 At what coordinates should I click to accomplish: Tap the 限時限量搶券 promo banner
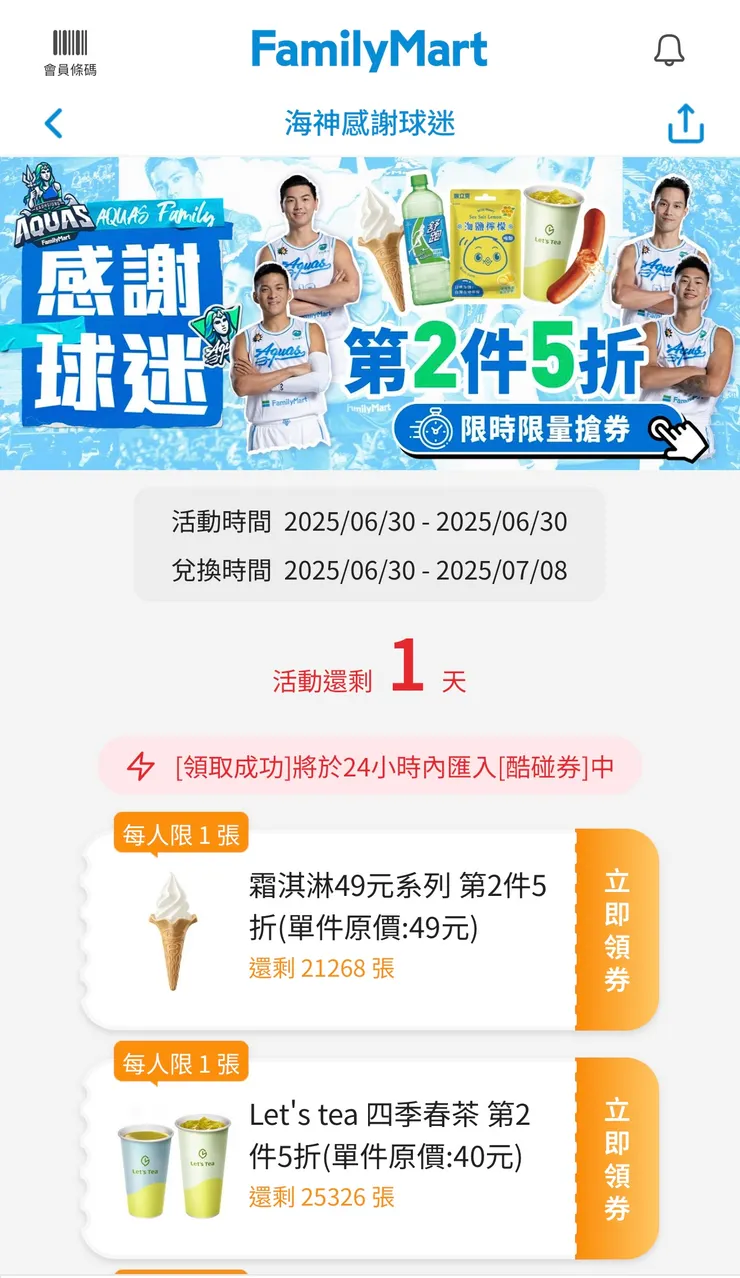pyautogui.click(x=548, y=430)
